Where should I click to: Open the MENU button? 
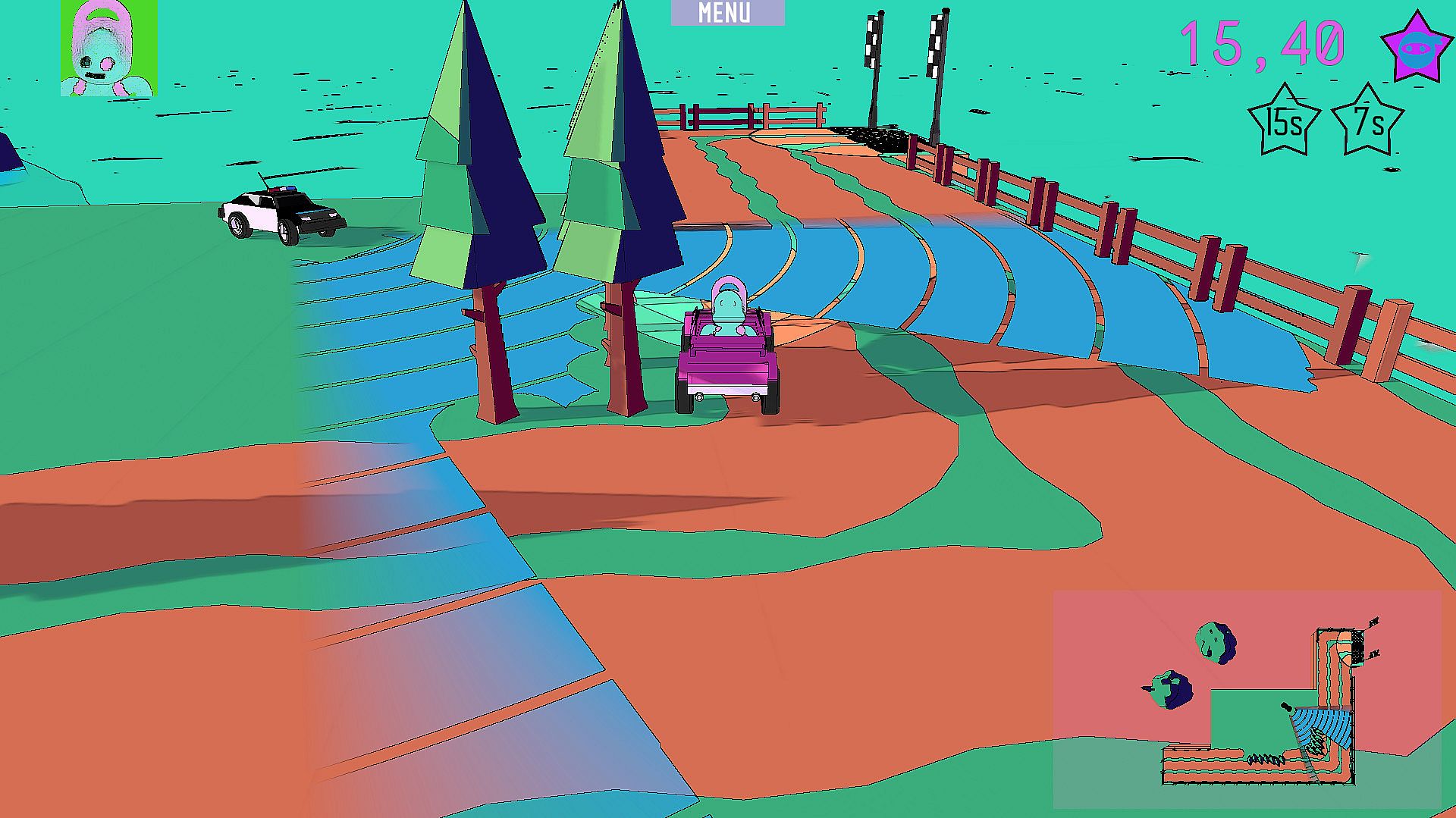click(726, 12)
